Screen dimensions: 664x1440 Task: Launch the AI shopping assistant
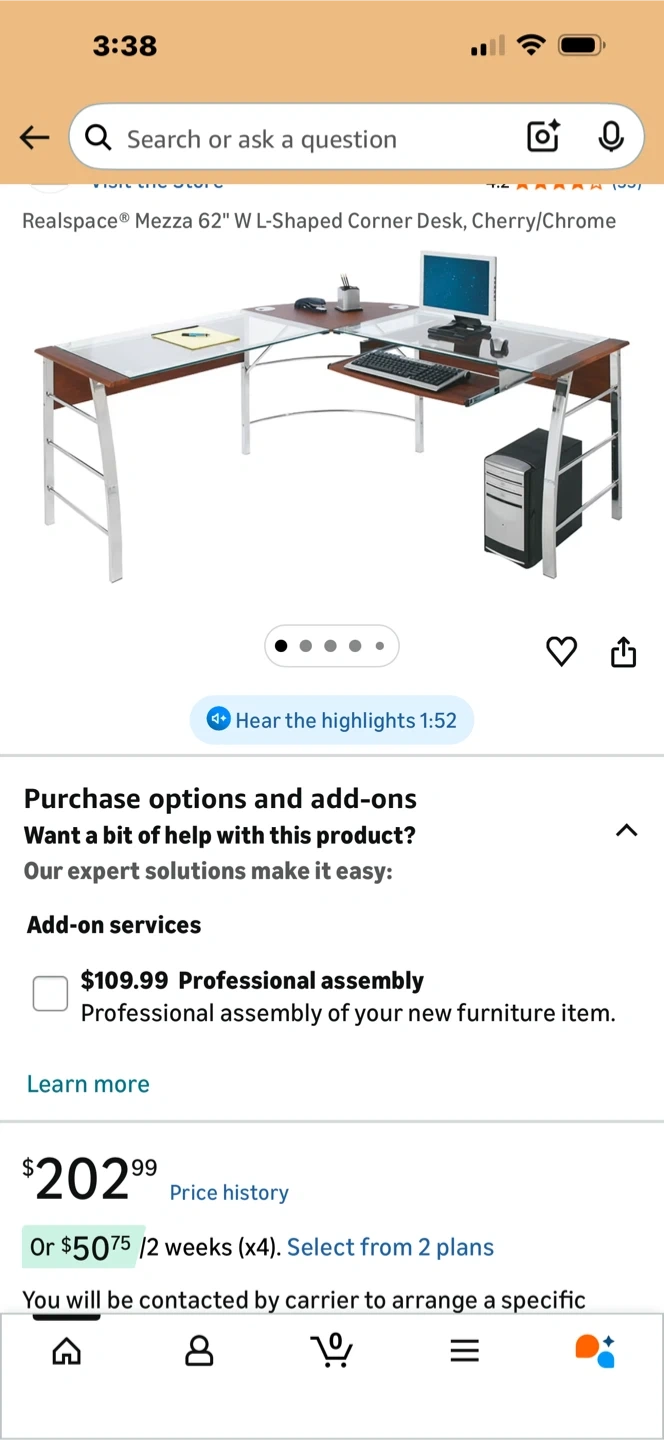[x=595, y=1351]
